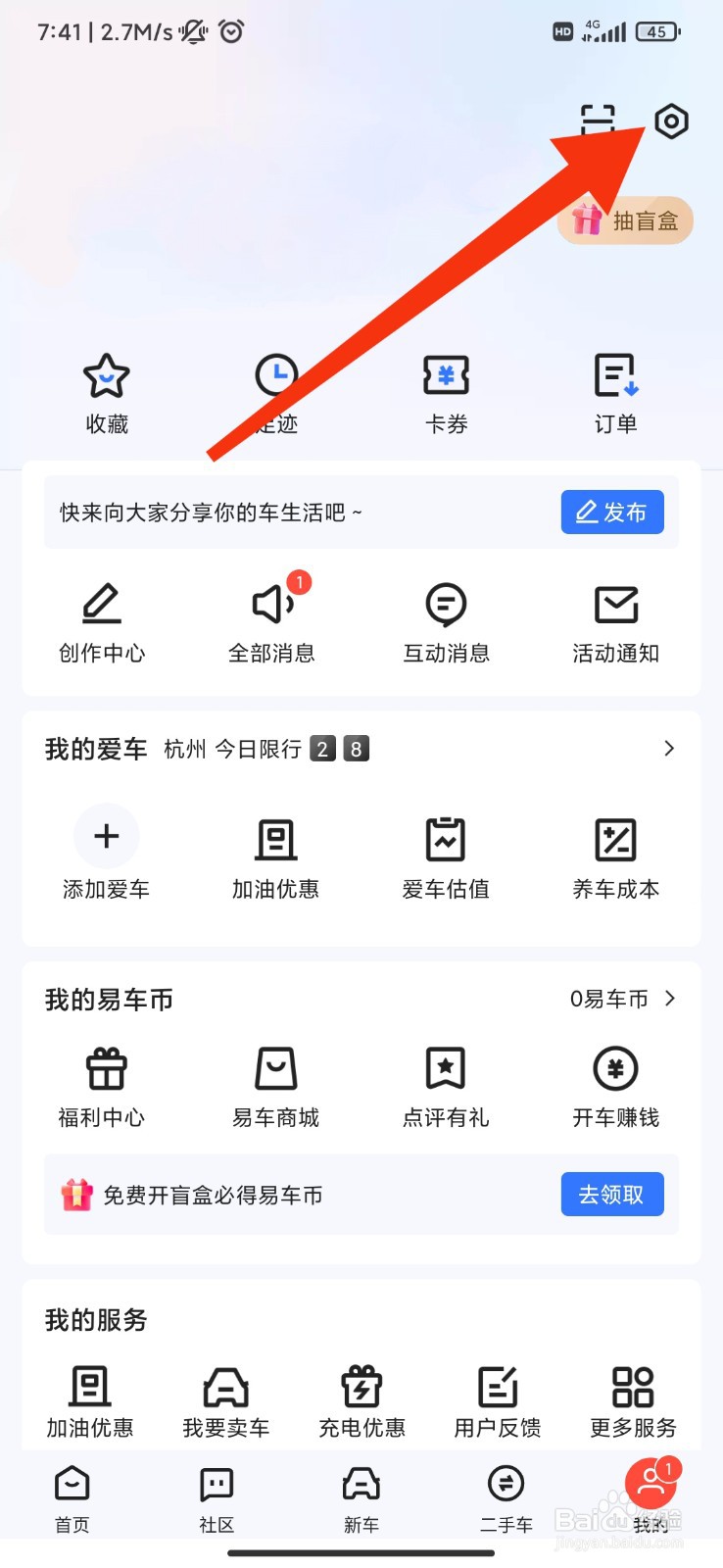Tap the 去领取 button
Image resolution: width=723 pixels, height=1568 pixels.
[x=612, y=1194]
